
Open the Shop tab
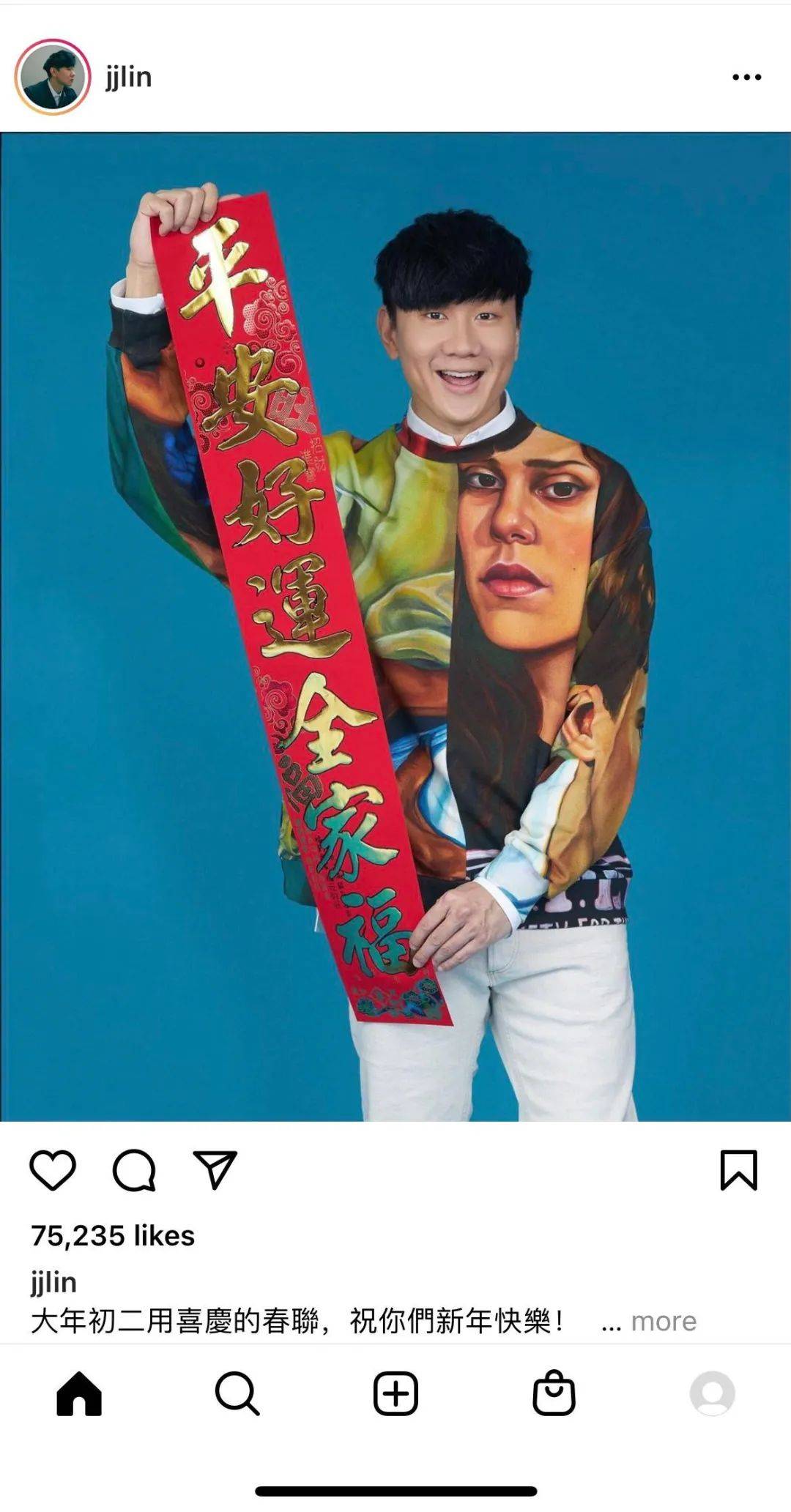[554, 1393]
